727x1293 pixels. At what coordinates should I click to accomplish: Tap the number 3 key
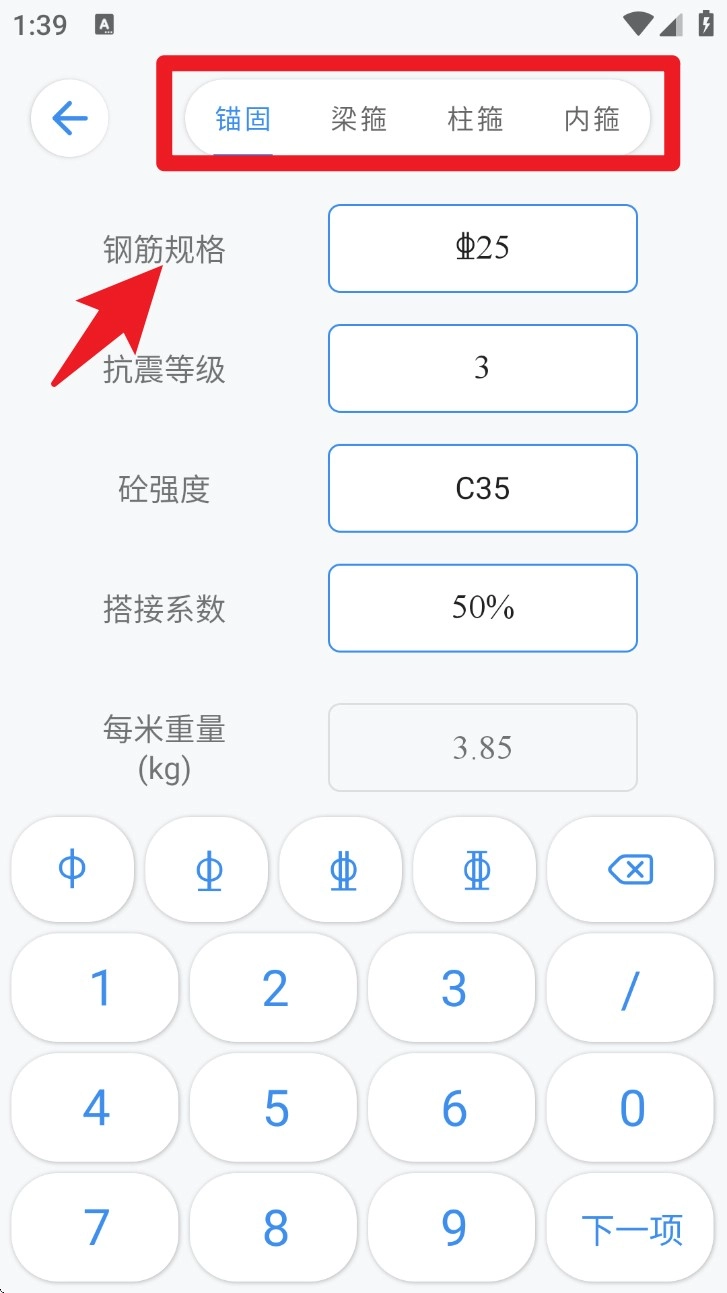click(453, 989)
